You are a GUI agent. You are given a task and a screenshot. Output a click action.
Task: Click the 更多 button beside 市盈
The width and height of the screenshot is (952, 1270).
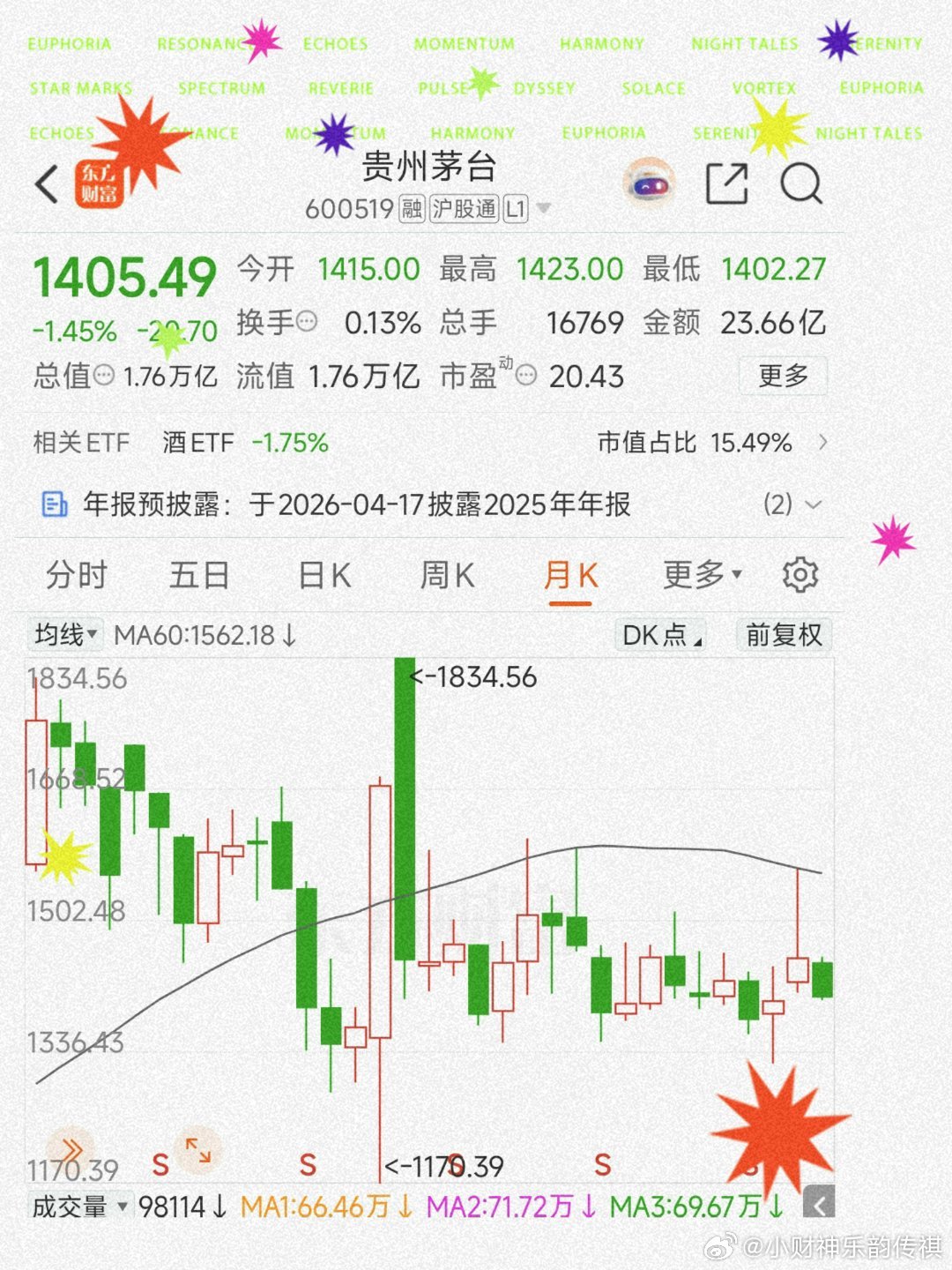click(783, 377)
